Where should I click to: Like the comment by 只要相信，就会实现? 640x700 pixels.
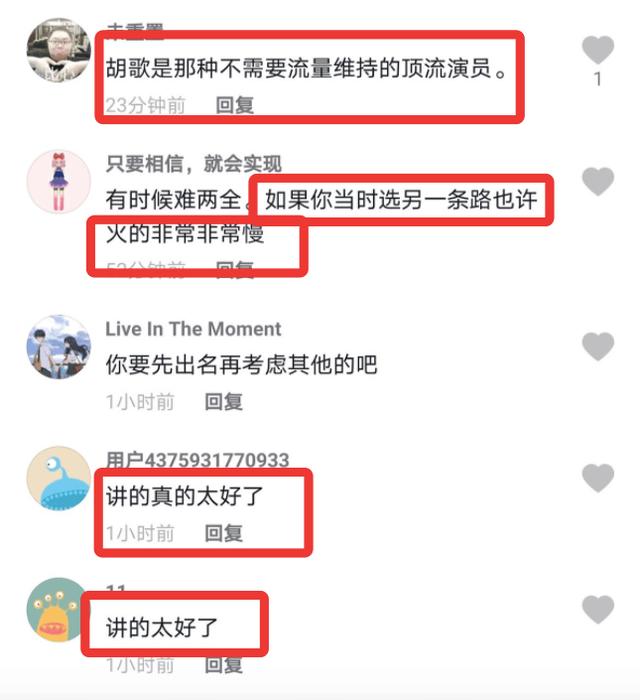pos(598,182)
